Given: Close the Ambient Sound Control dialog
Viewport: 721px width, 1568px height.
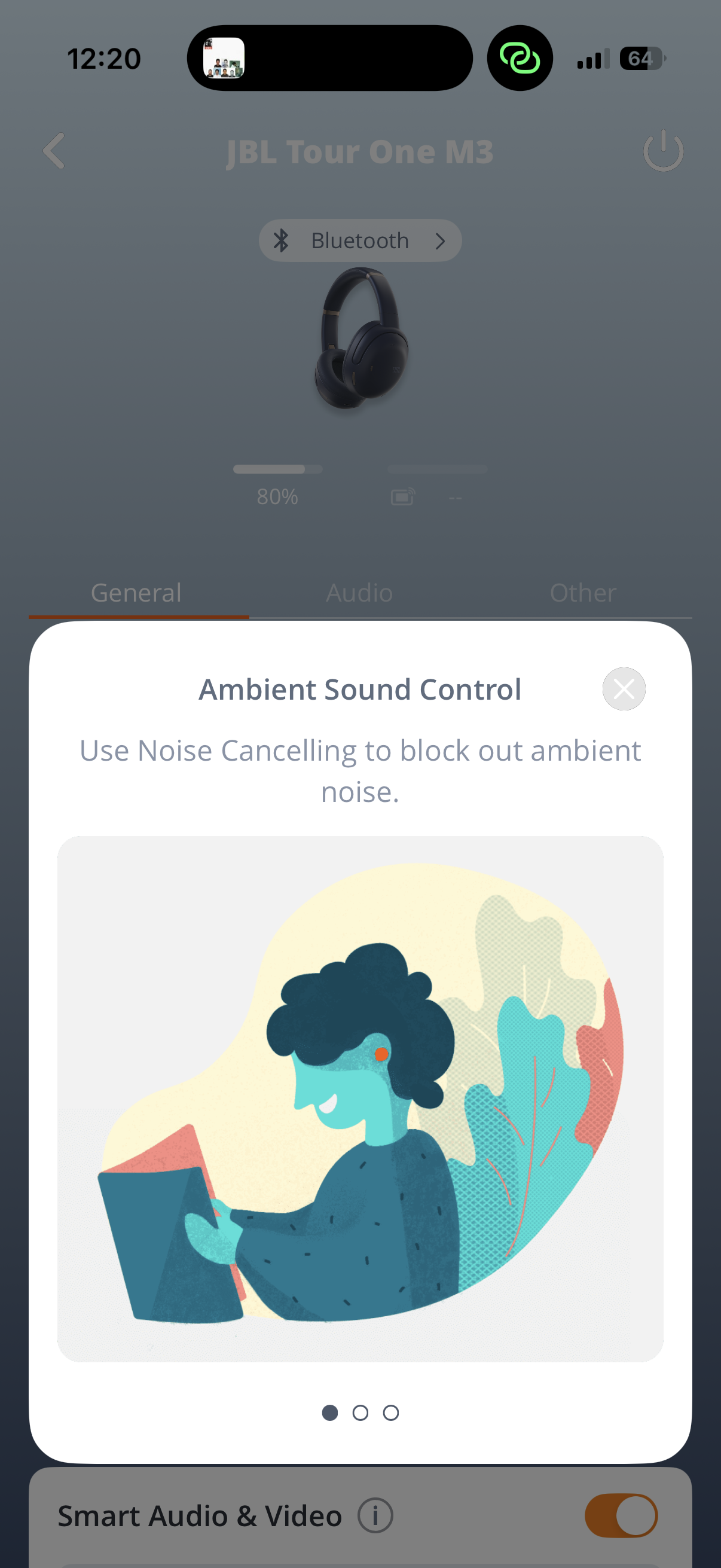Looking at the screenshot, I should (x=624, y=689).
